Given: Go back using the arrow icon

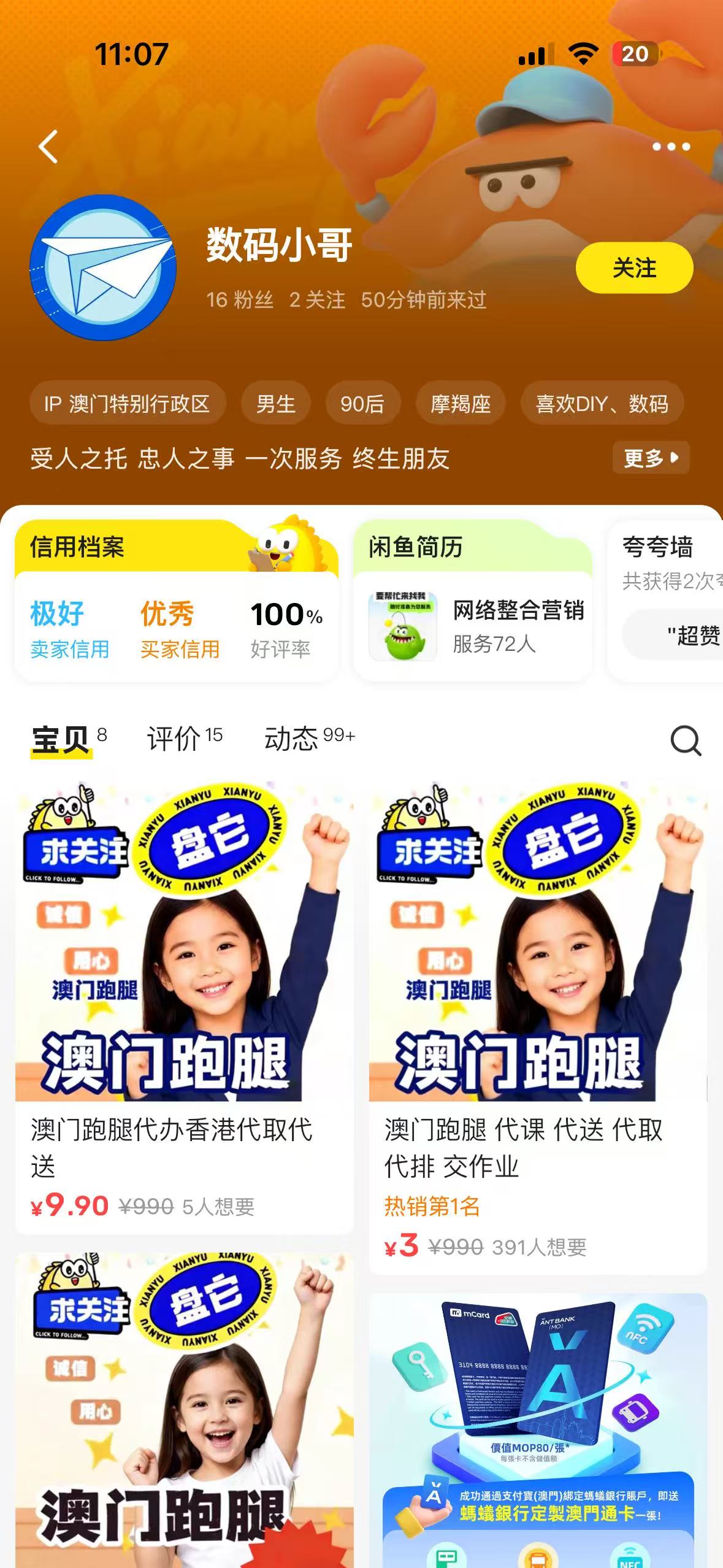Looking at the screenshot, I should pyautogui.click(x=48, y=147).
